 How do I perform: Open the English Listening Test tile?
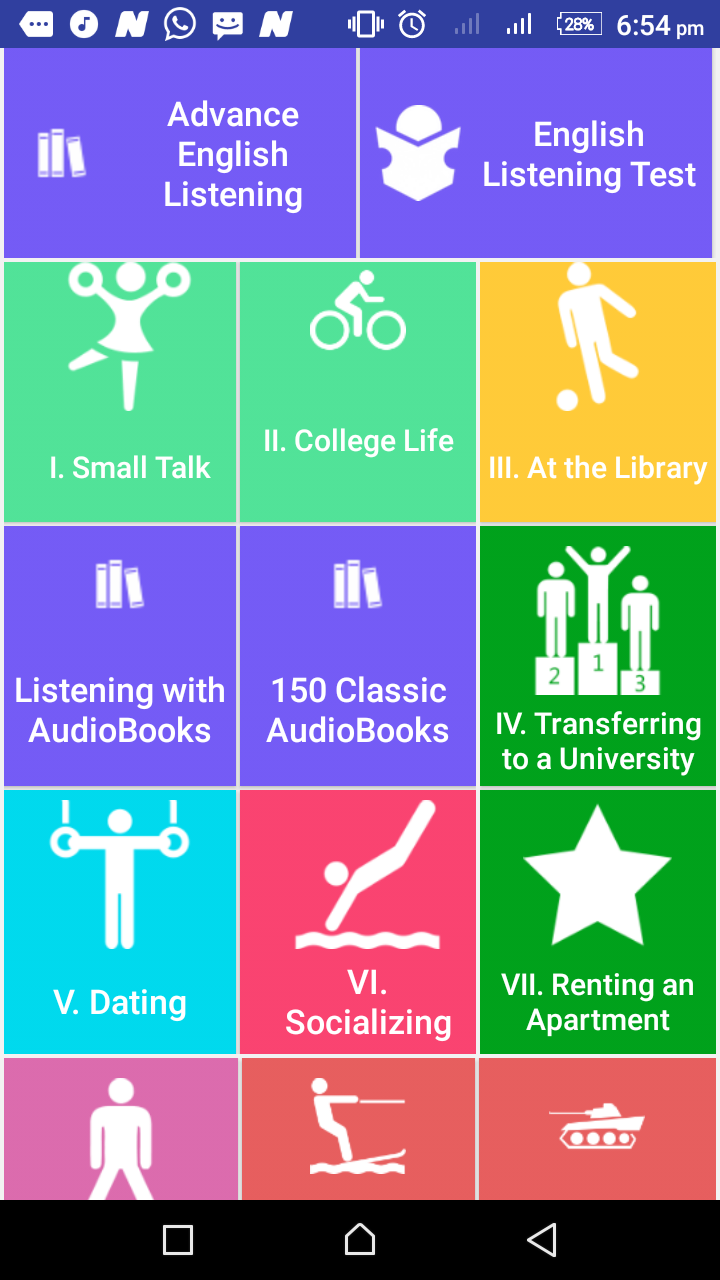click(x=536, y=153)
